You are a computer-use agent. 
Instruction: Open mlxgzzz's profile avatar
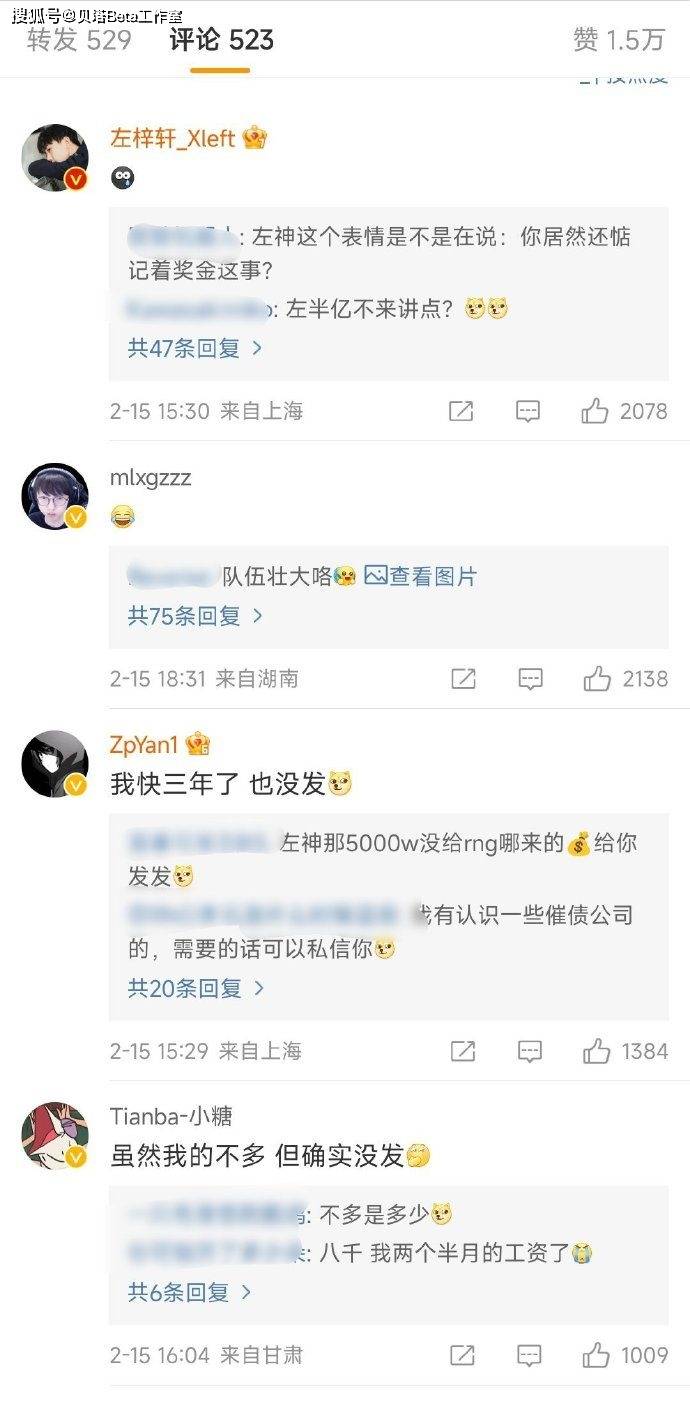(x=55, y=496)
